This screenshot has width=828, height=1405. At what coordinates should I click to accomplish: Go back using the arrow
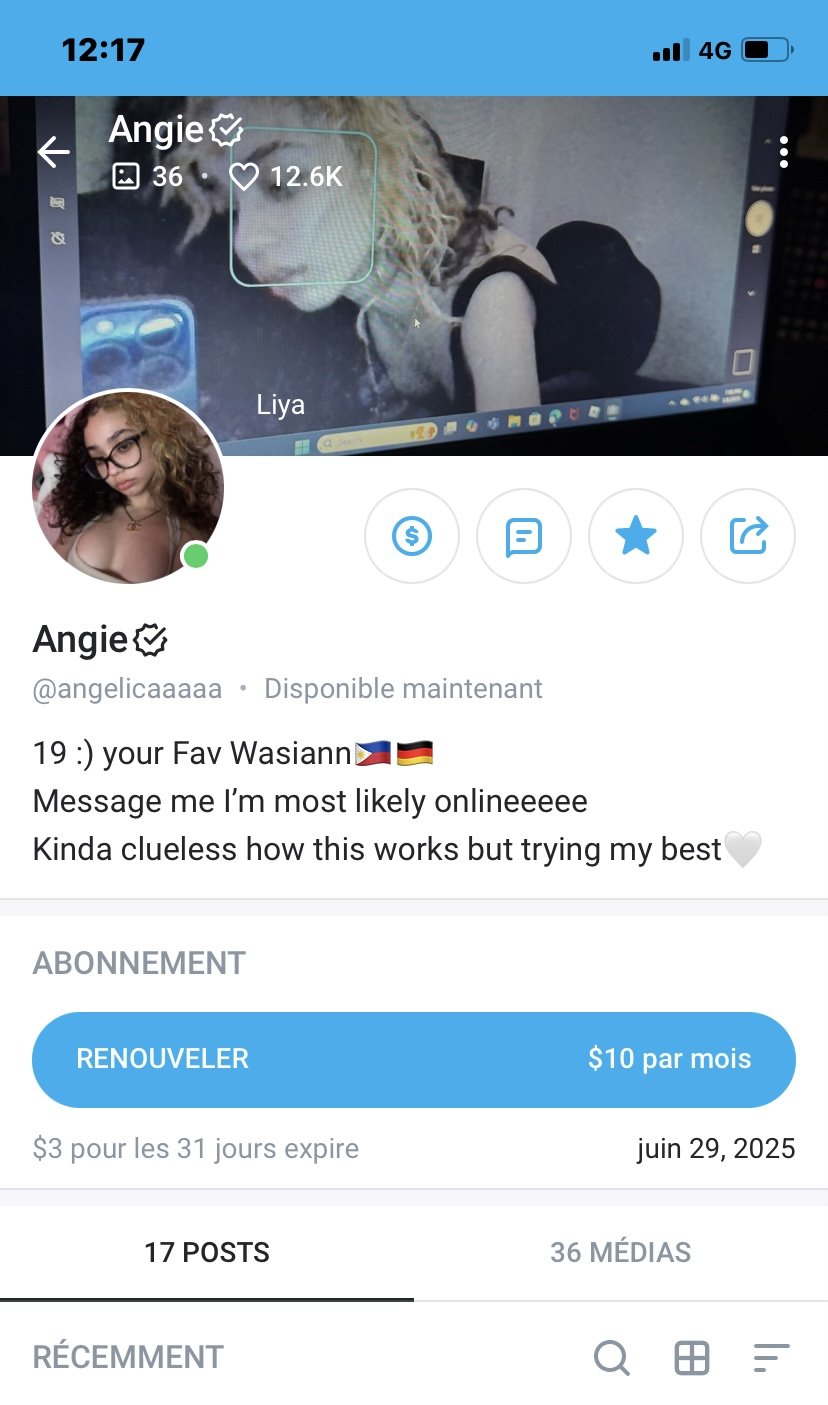(54, 152)
